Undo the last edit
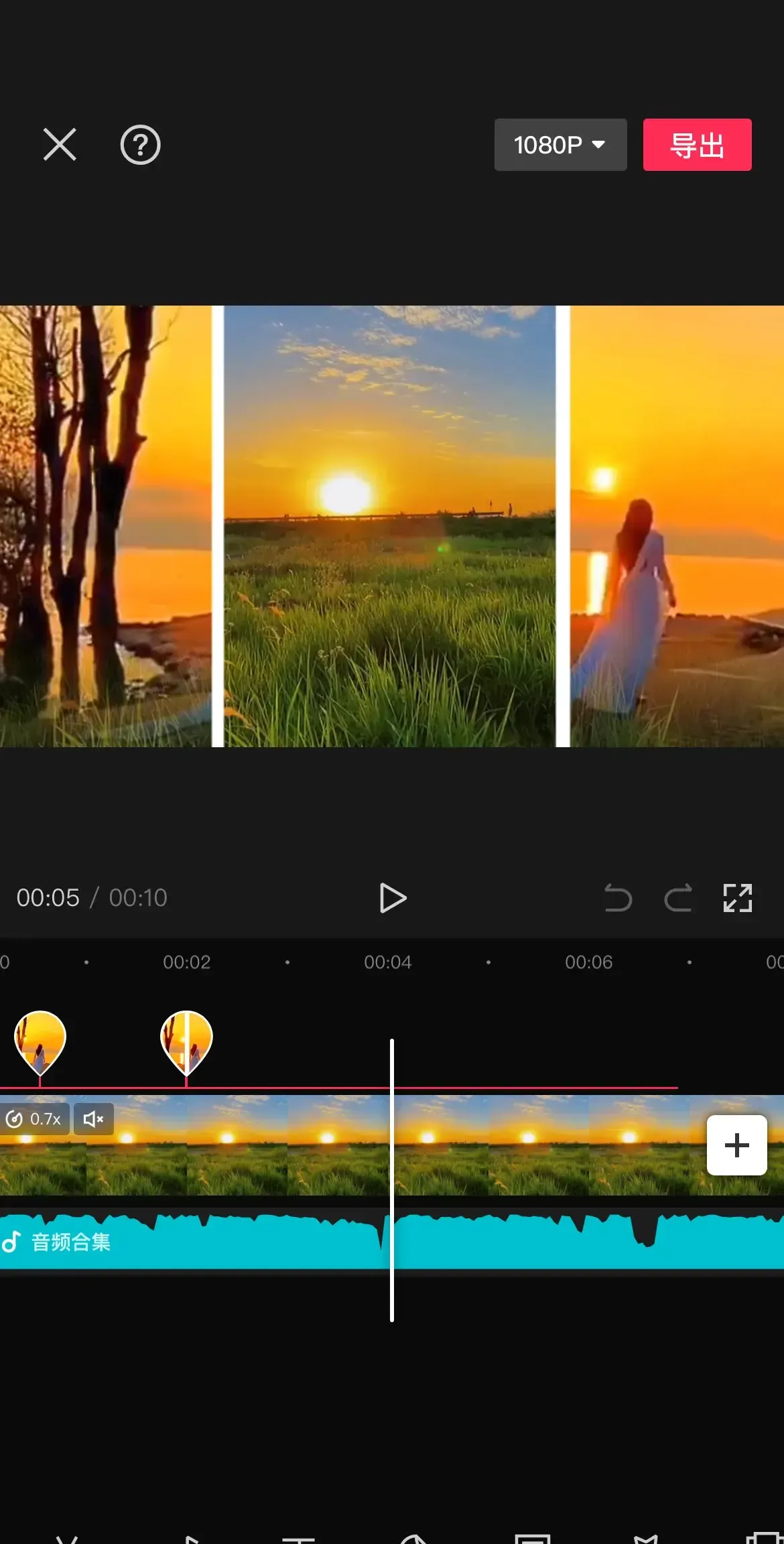Image resolution: width=784 pixels, height=1544 pixels. (618, 898)
